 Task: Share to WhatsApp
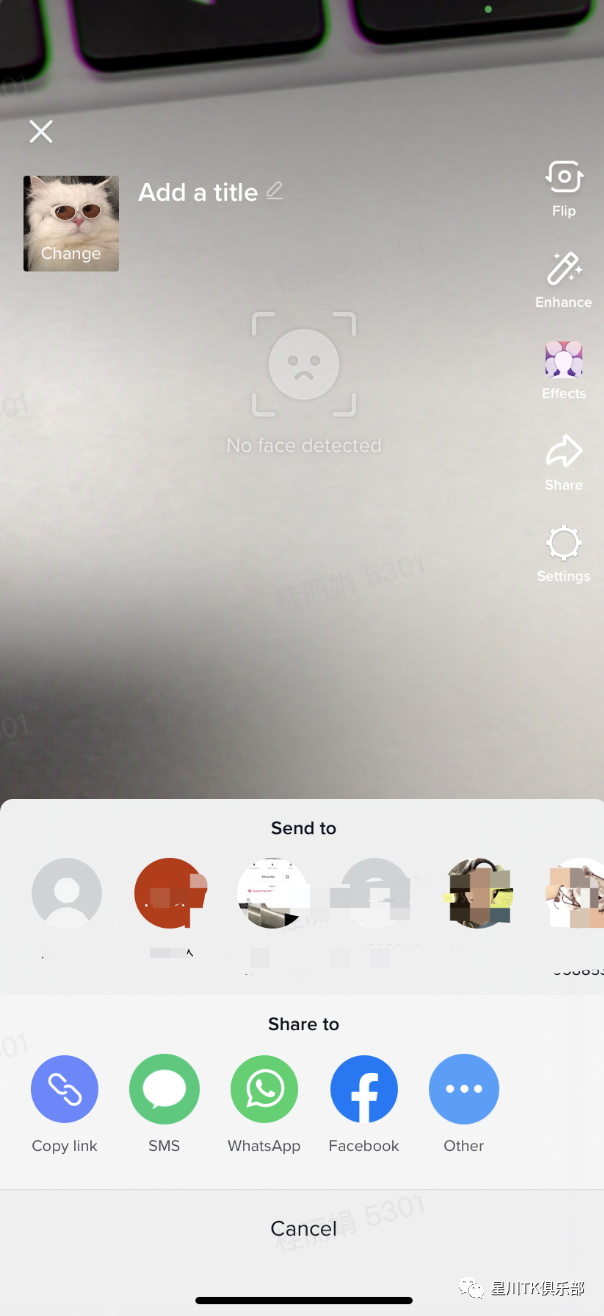pos(264,1090)
